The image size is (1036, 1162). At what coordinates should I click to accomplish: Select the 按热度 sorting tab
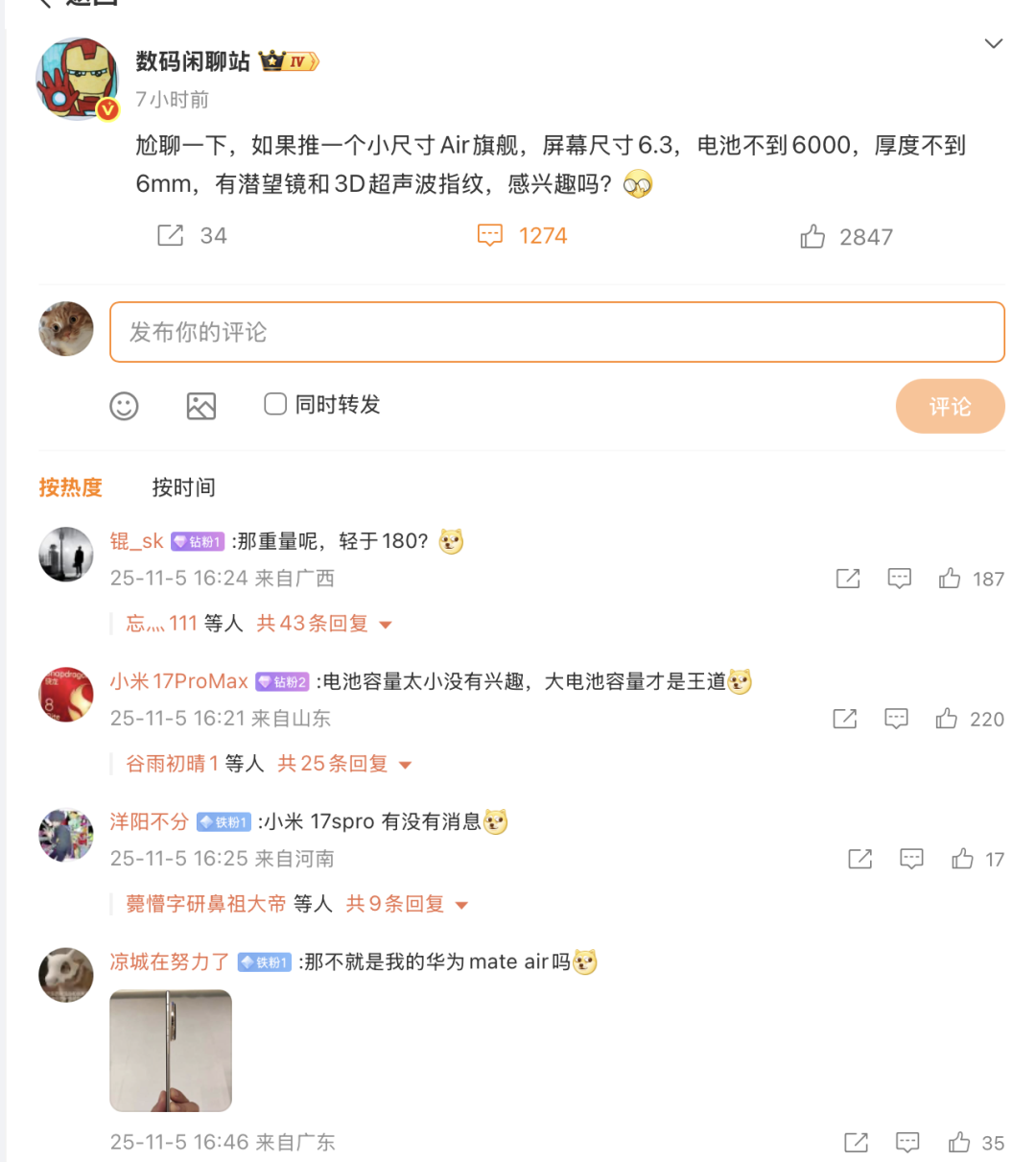point(71,487)
